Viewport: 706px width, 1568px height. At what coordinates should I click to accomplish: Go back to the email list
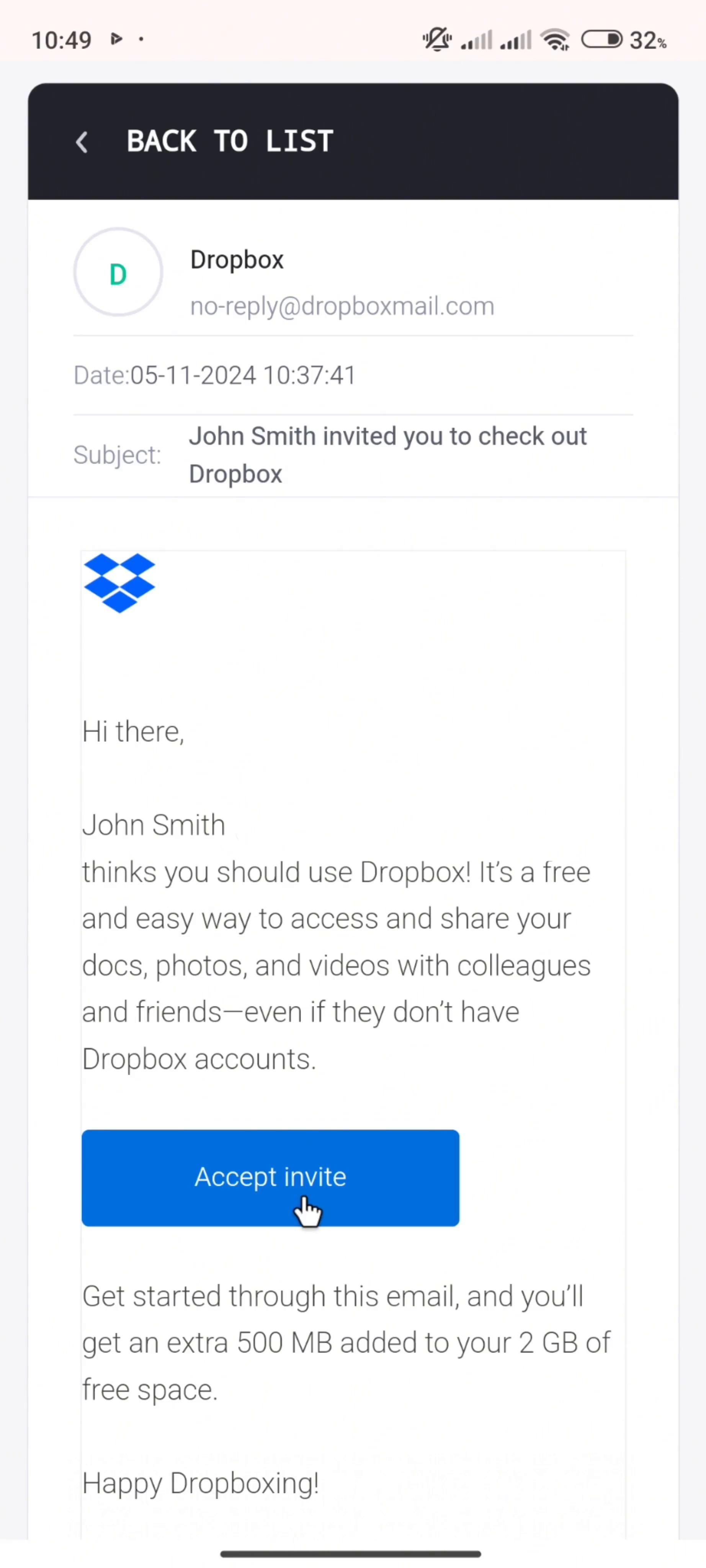point(204,141)
